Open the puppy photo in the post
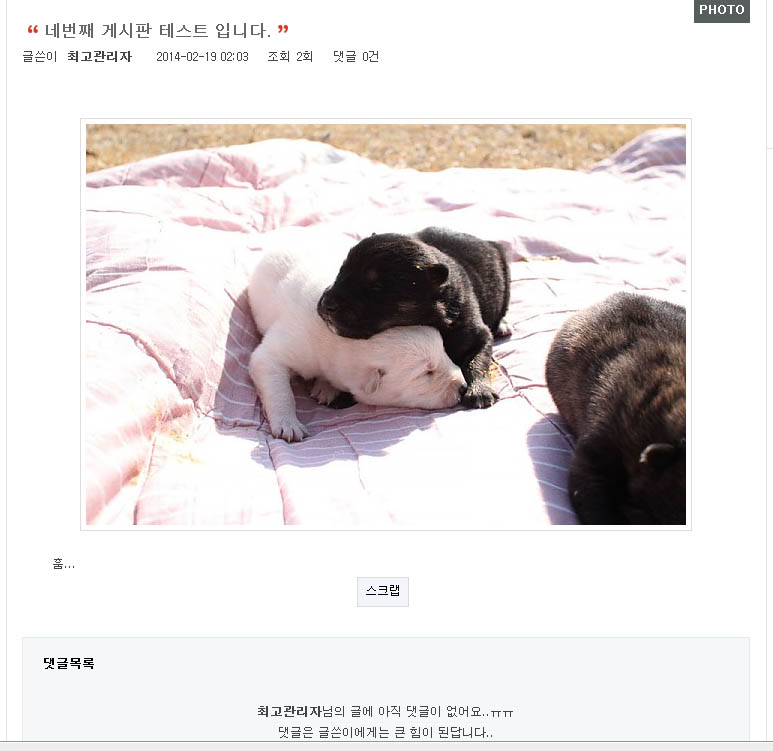Image resolution: width=773 pixels, height=751 pixels. tap(385, 324)
